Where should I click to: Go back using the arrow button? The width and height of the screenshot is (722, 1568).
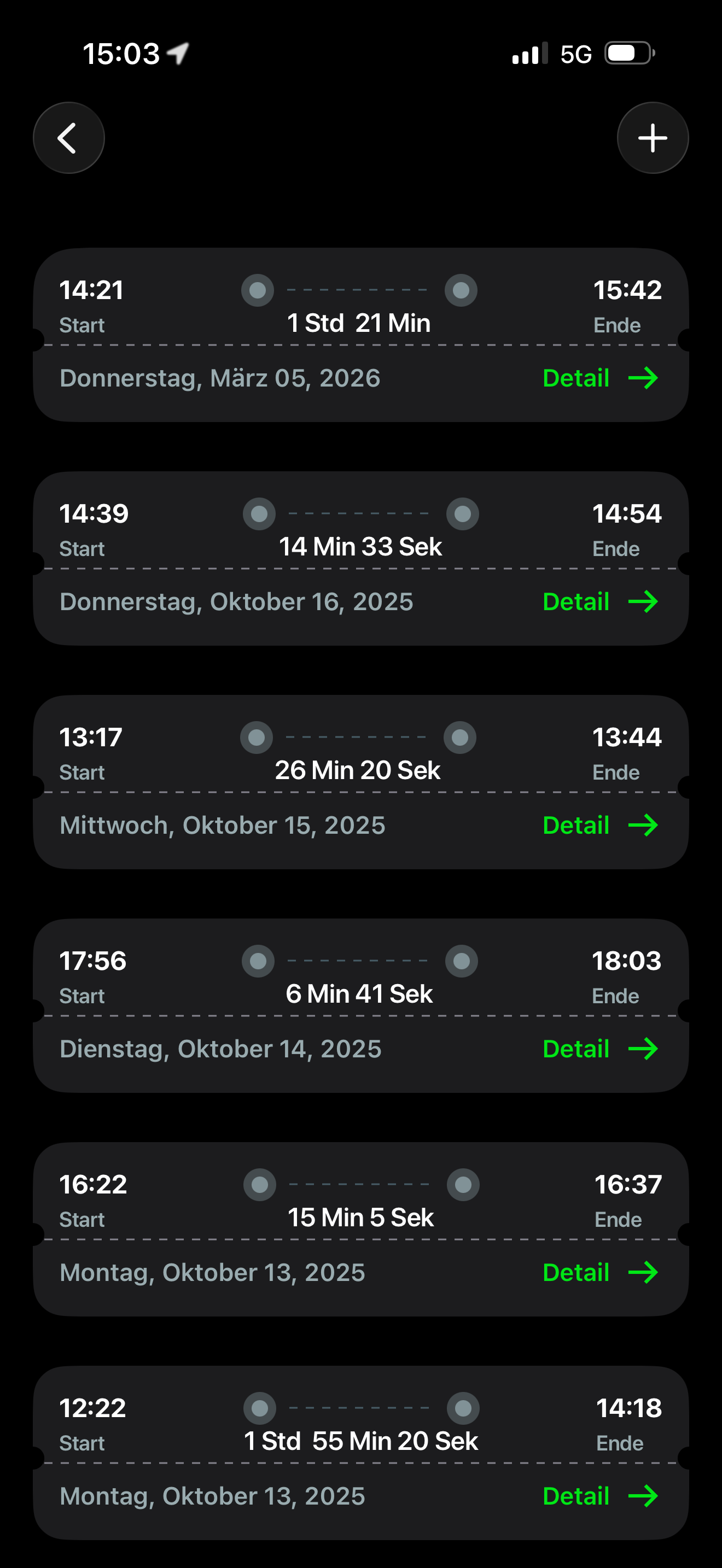coord(68,138)
